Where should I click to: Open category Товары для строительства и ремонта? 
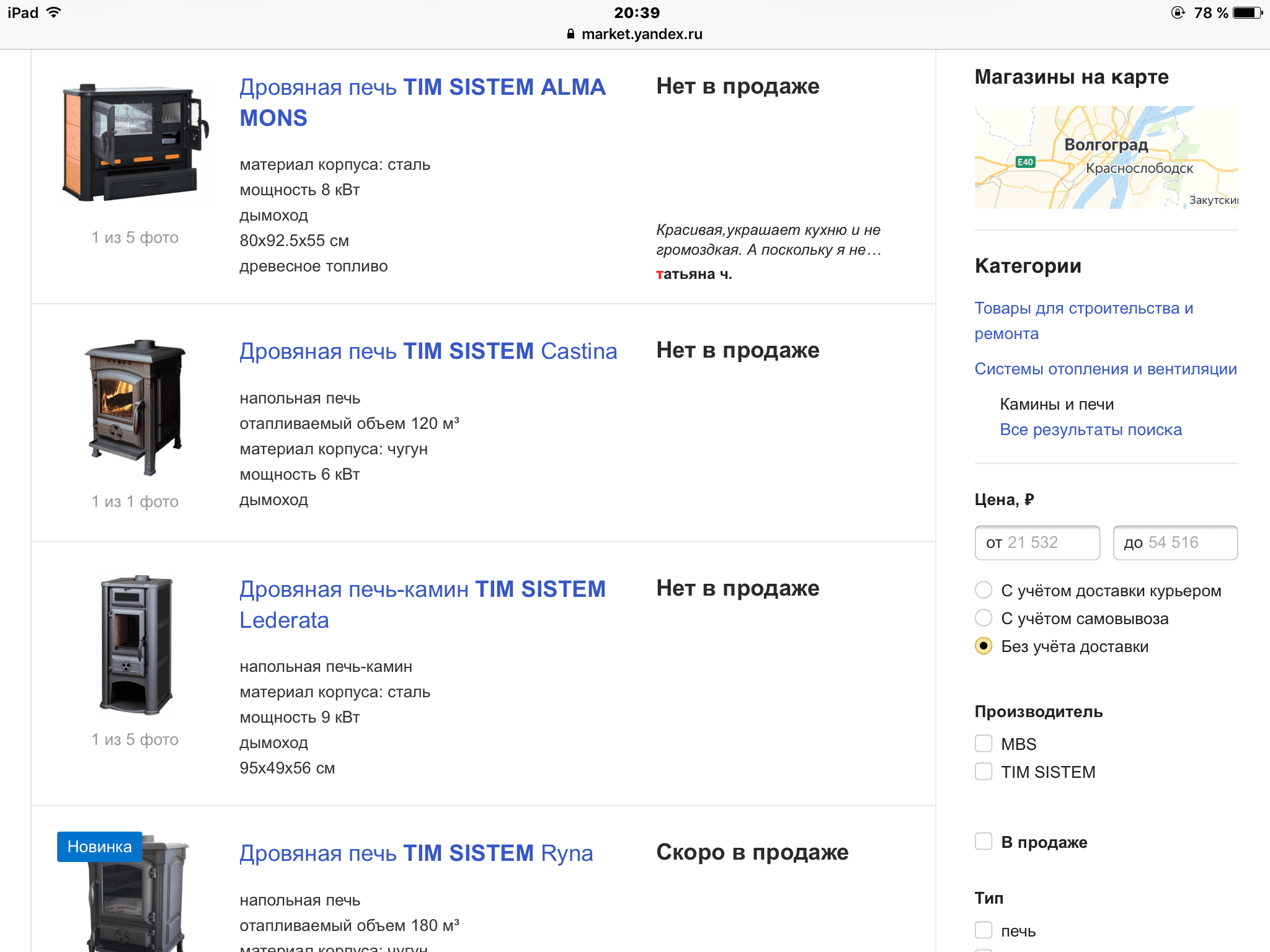pyautogui.click(x=1083, y=320)
